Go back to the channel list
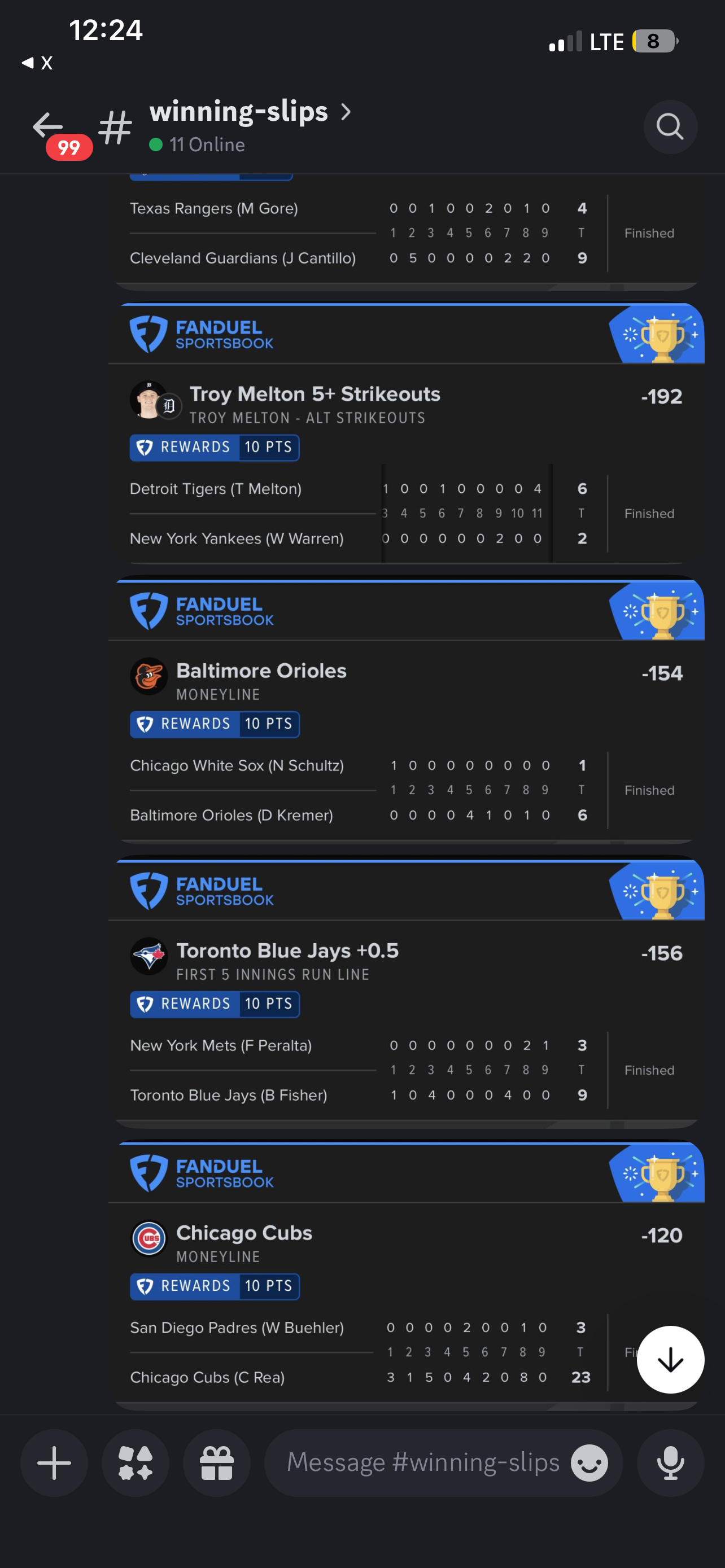This screenshot has height=1568, width=725. 48,126
